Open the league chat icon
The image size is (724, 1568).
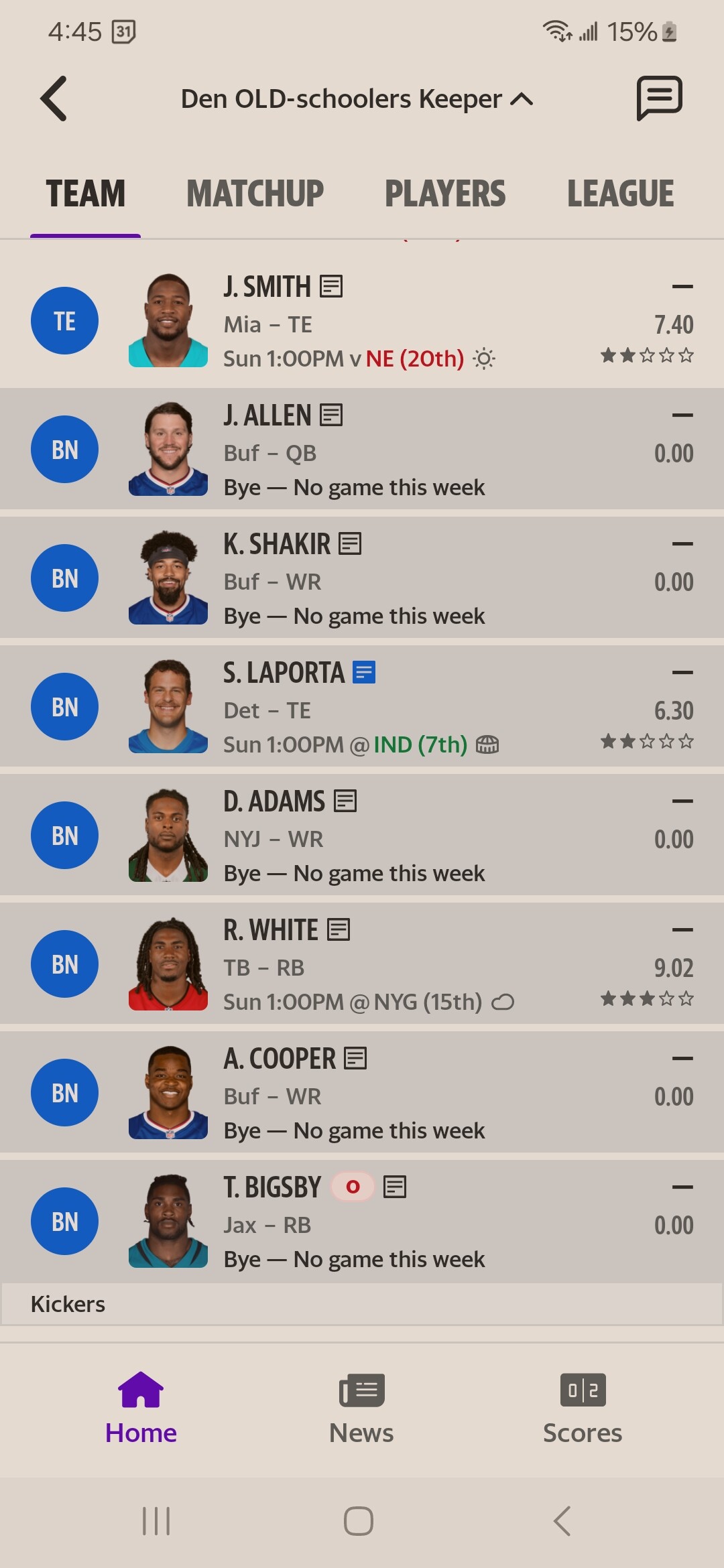659,99
